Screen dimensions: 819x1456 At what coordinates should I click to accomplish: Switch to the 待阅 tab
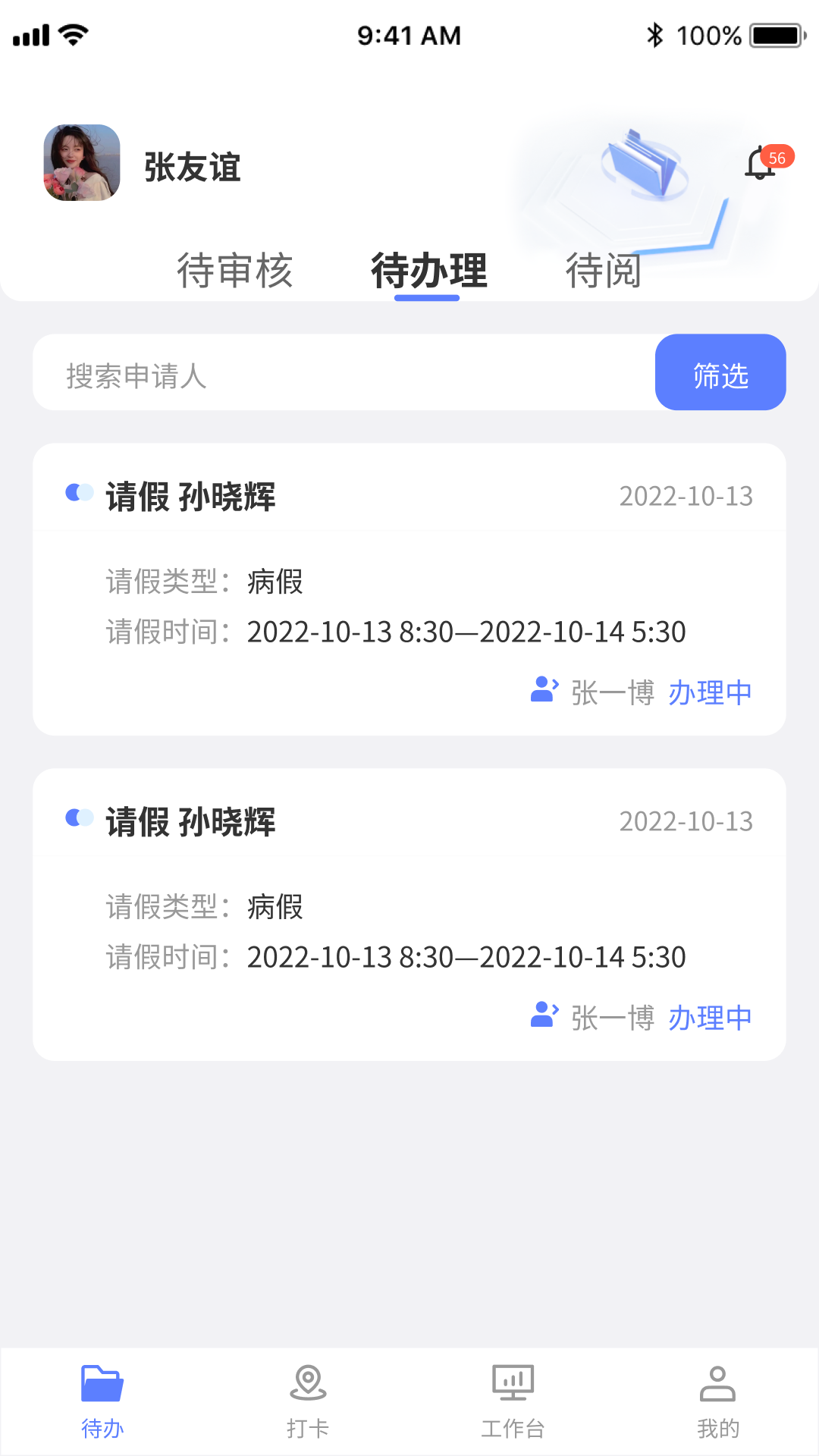[603, 271]
